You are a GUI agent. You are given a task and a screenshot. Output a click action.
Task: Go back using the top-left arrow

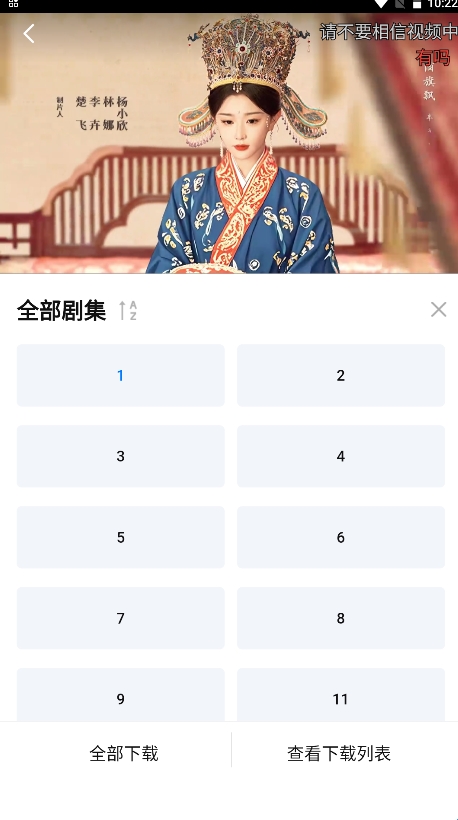pos(29,33)
